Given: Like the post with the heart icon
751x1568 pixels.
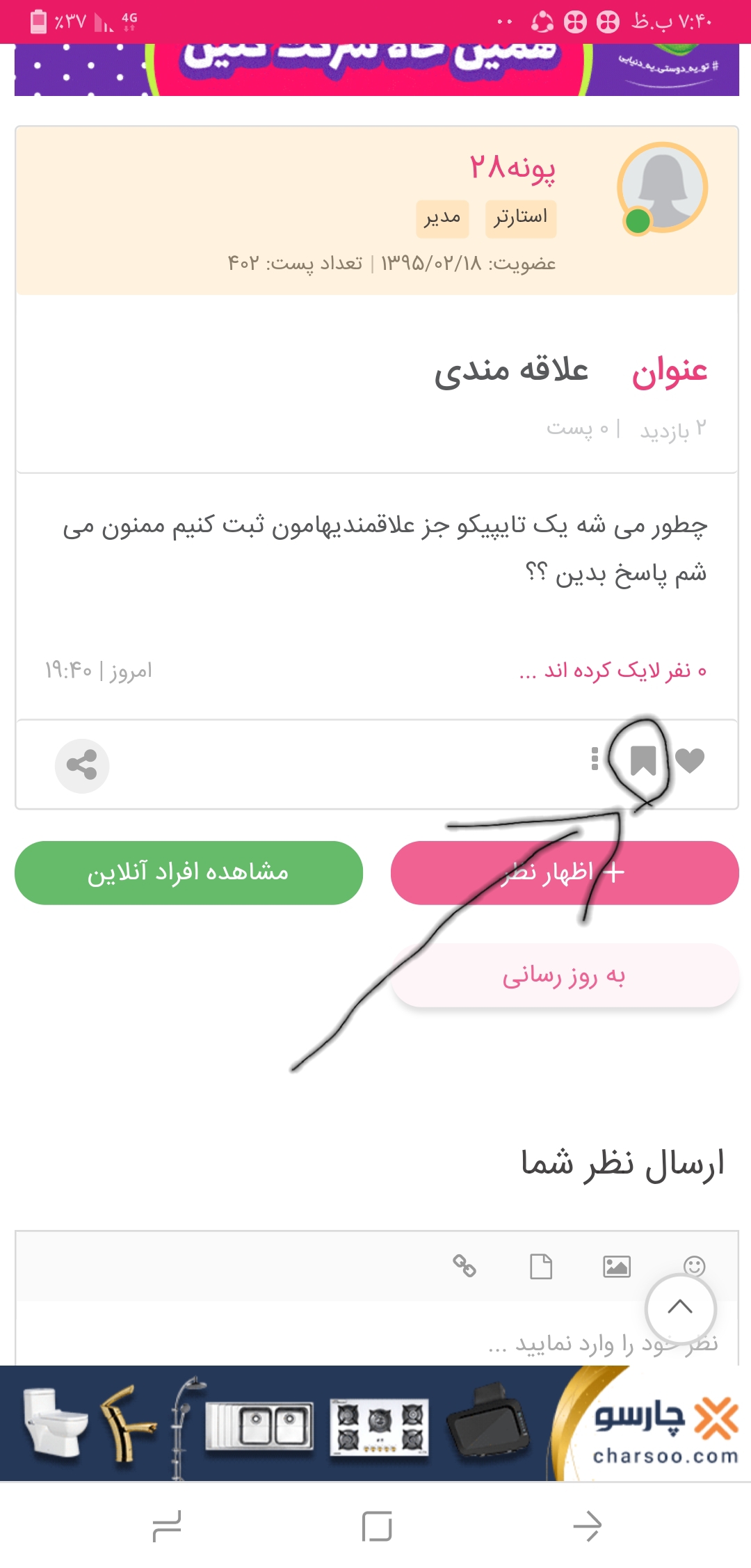Looking at the screenshot, I should tap(690, 760).
